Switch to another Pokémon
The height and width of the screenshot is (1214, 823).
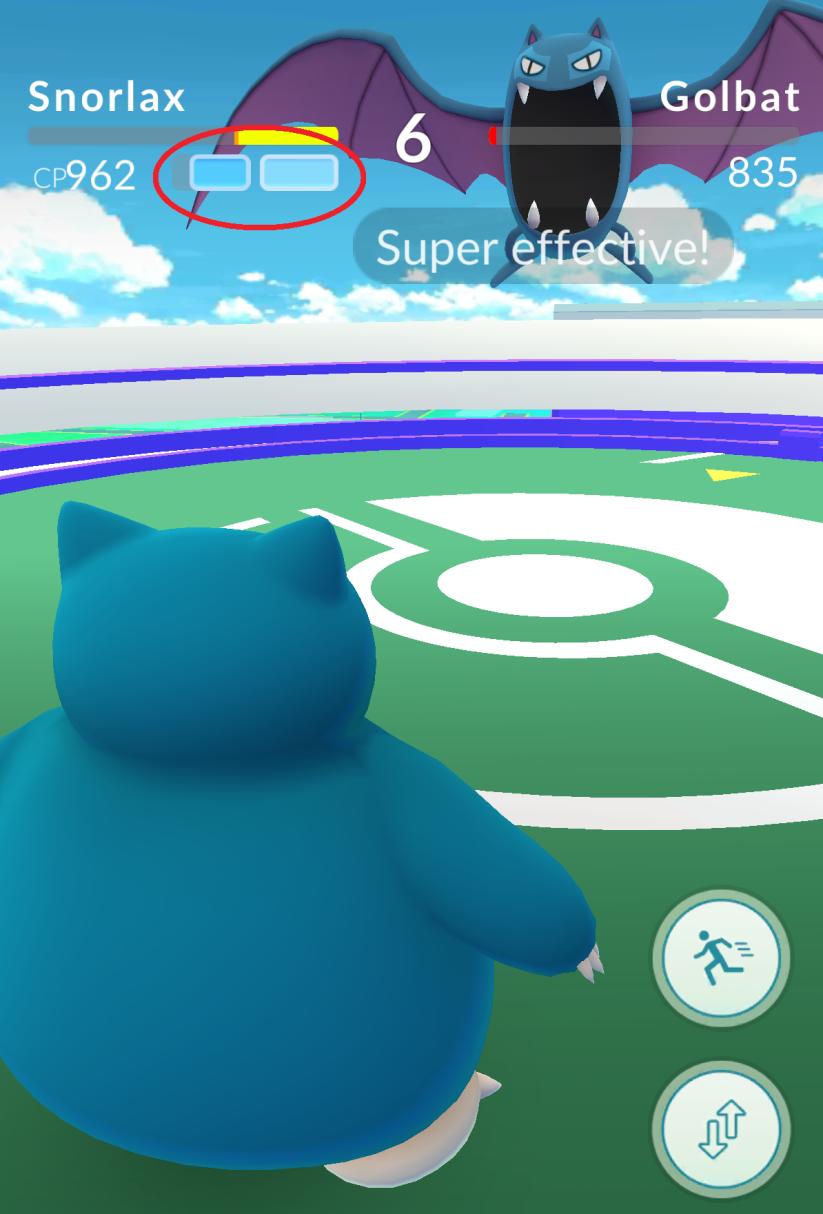pos(721,1128)
